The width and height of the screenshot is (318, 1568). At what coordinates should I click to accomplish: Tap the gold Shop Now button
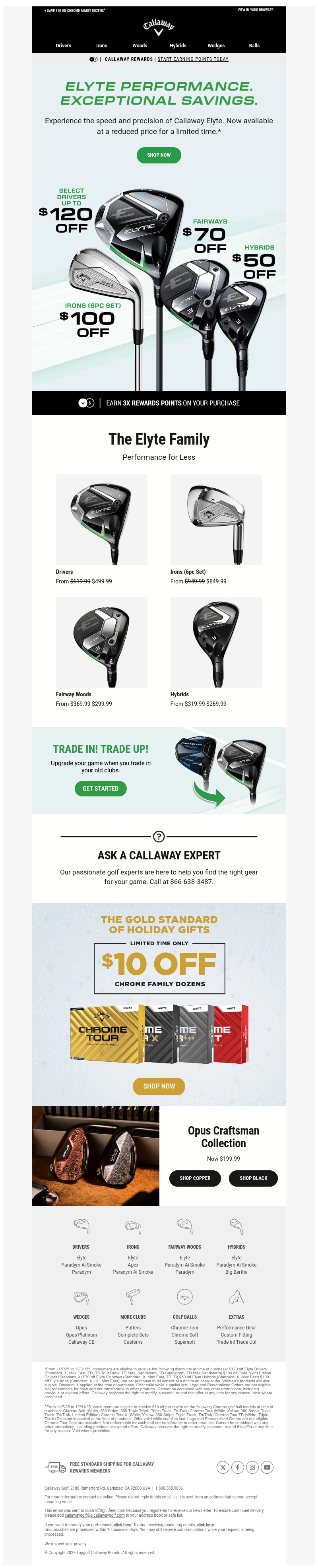click(159, 1086)
